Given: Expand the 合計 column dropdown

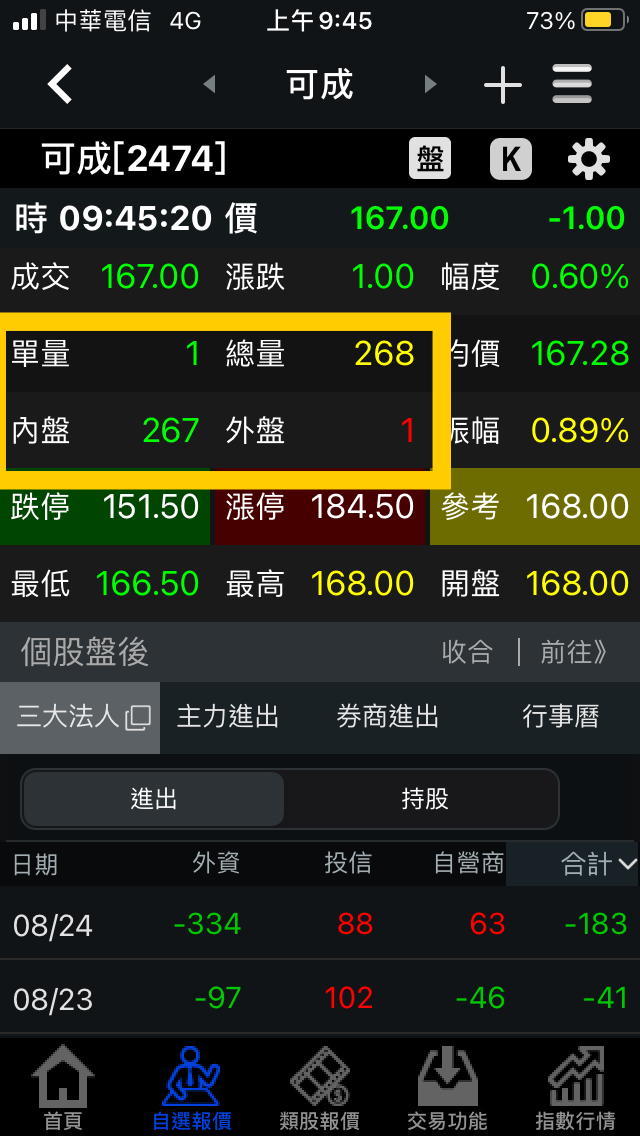Looking at the screenshot, I should (x=598, y=864).
